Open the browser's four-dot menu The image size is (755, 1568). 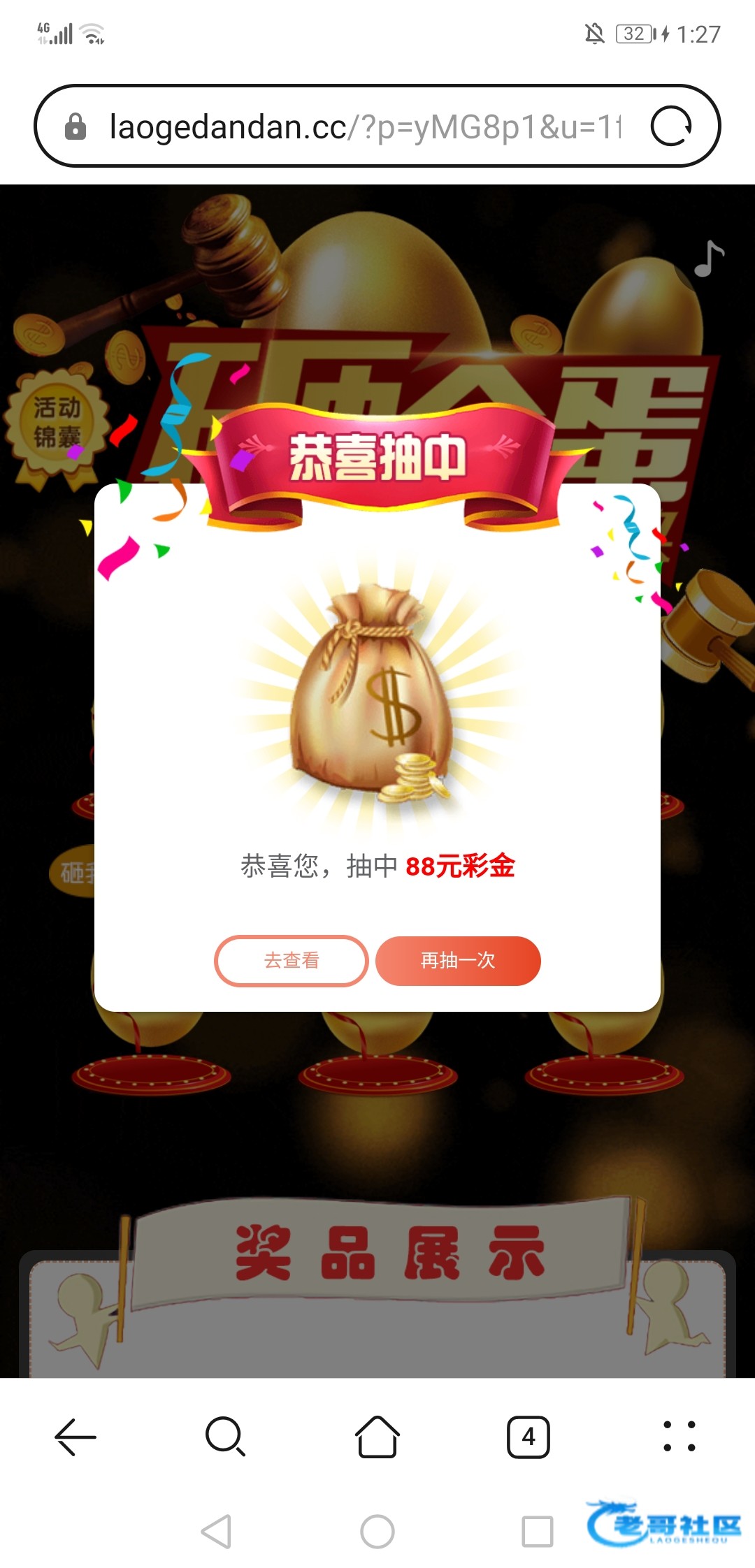pos(679,1437)
